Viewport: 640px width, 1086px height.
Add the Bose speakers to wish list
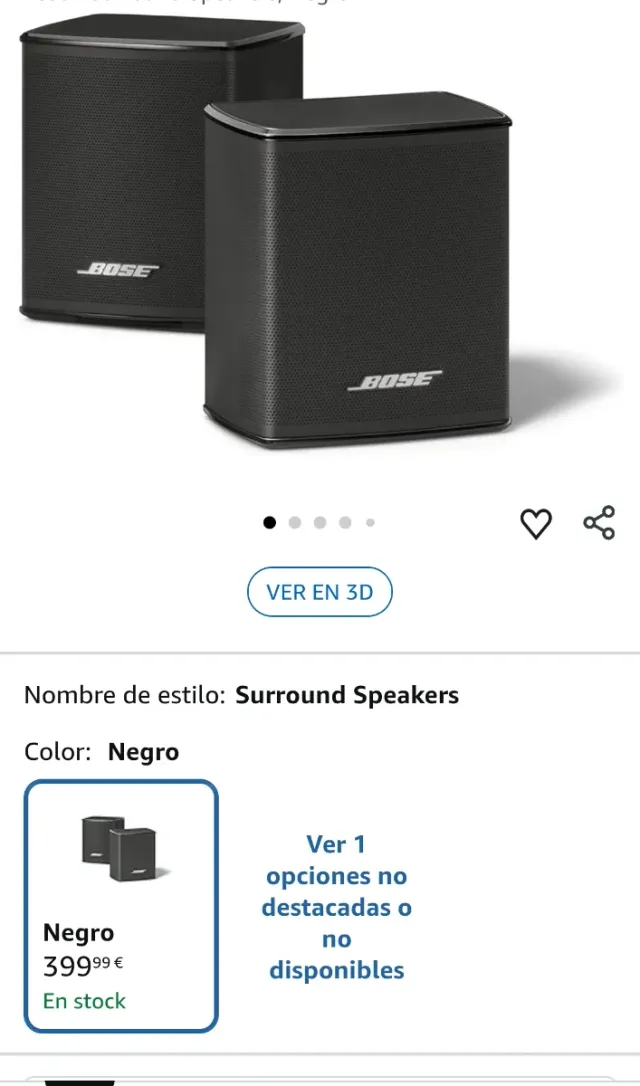point(536,523)
